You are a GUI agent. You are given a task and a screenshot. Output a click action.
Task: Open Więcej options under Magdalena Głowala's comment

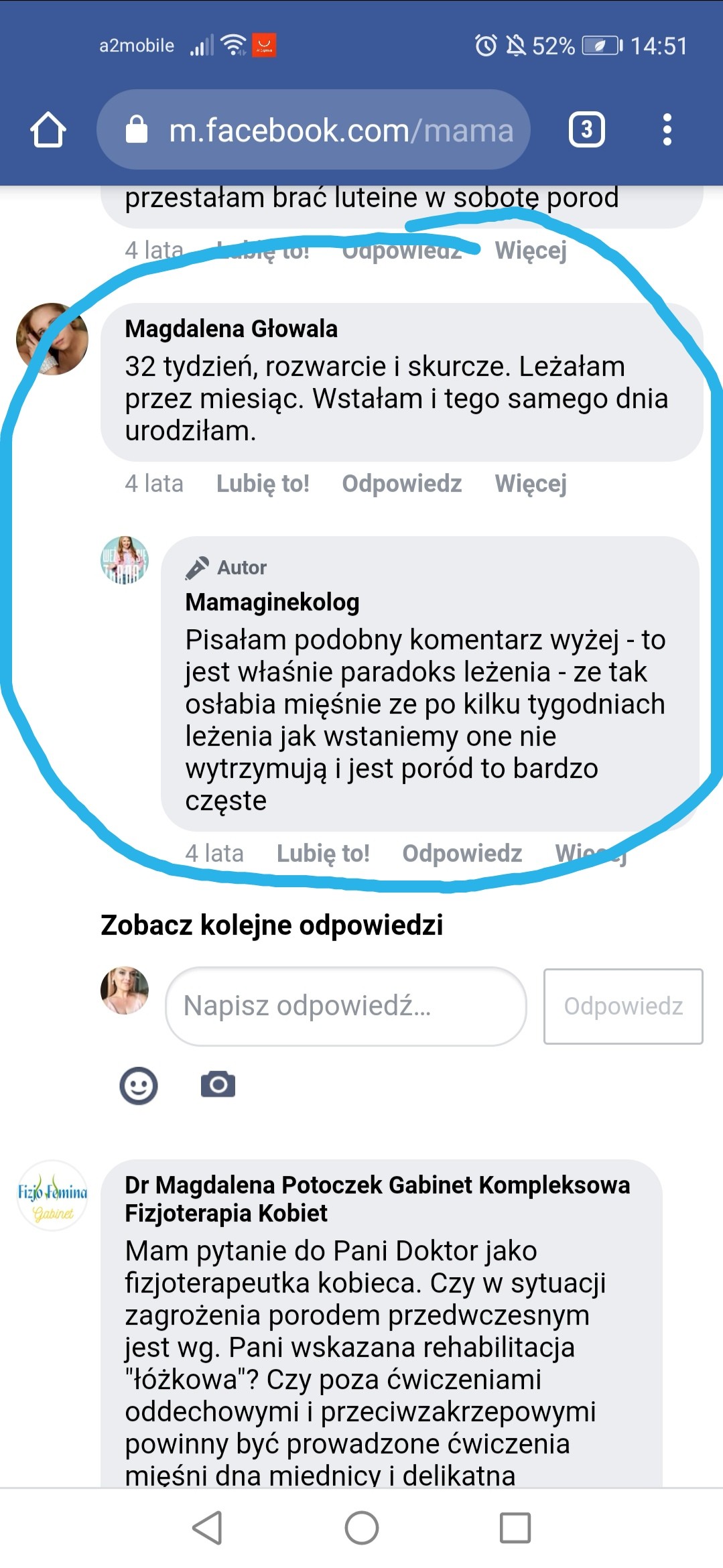531,483
